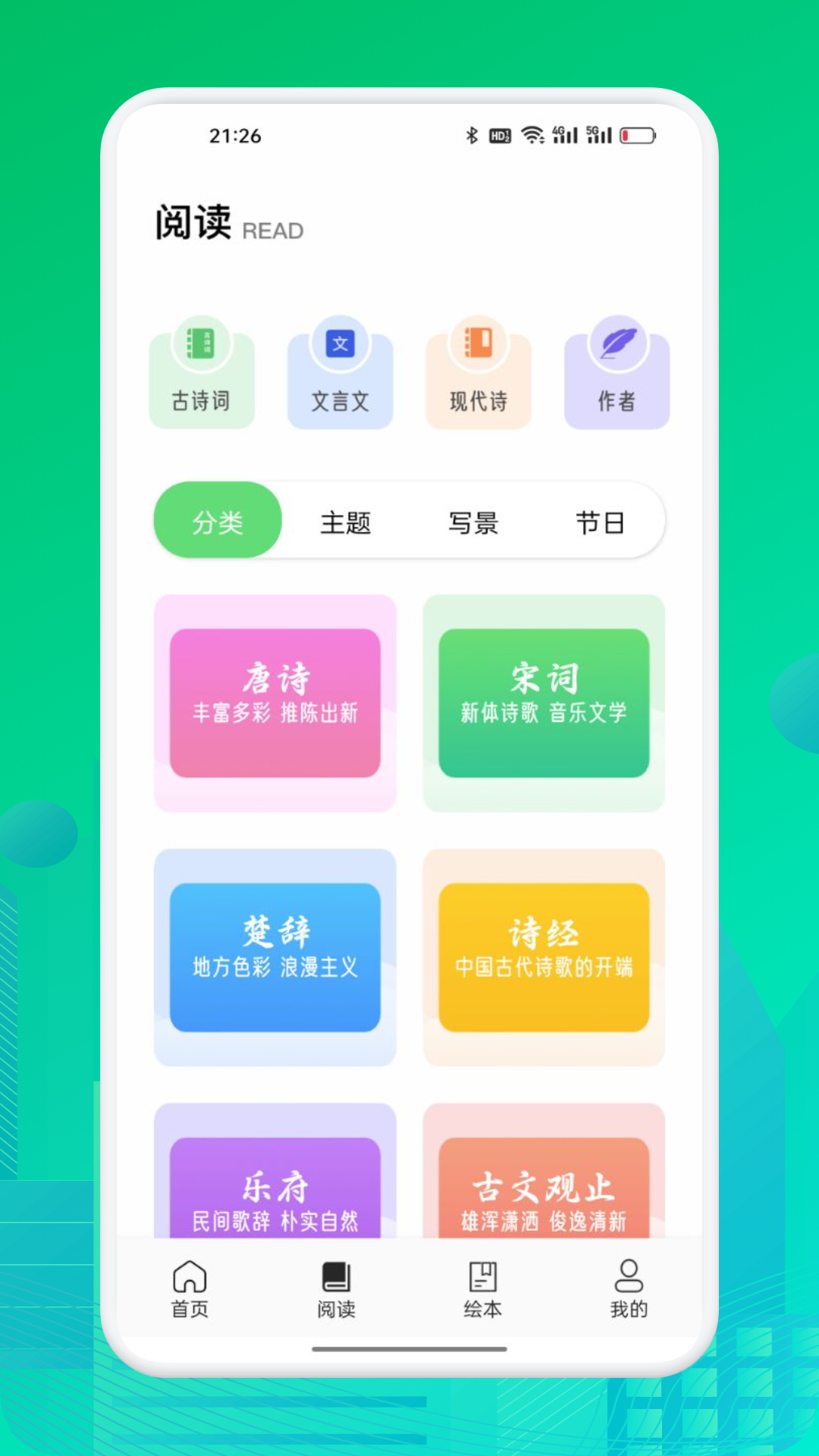Open the 我的 profile person icon
Screen dimensions: 819x1456
628,1289
